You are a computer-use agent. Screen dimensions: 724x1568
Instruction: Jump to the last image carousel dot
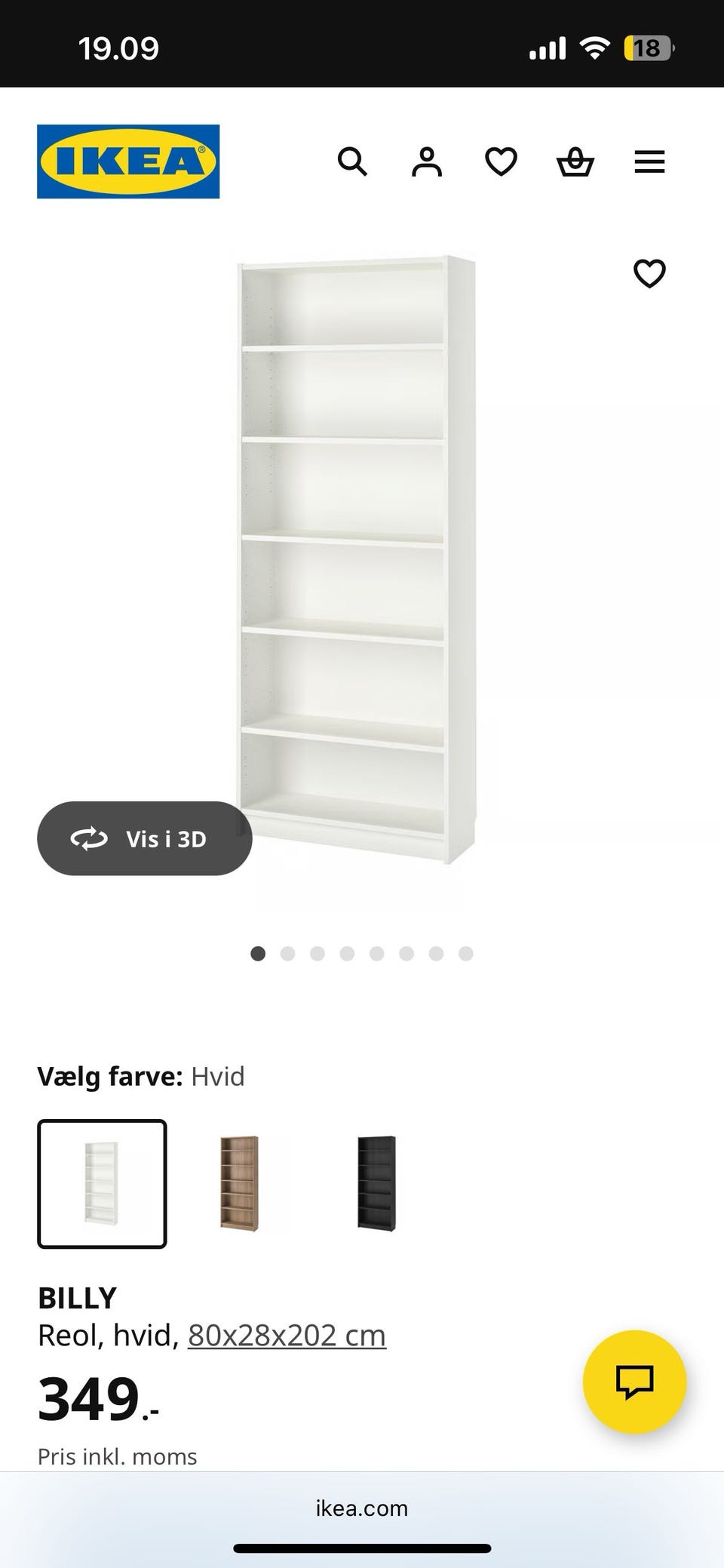point(465,954)
